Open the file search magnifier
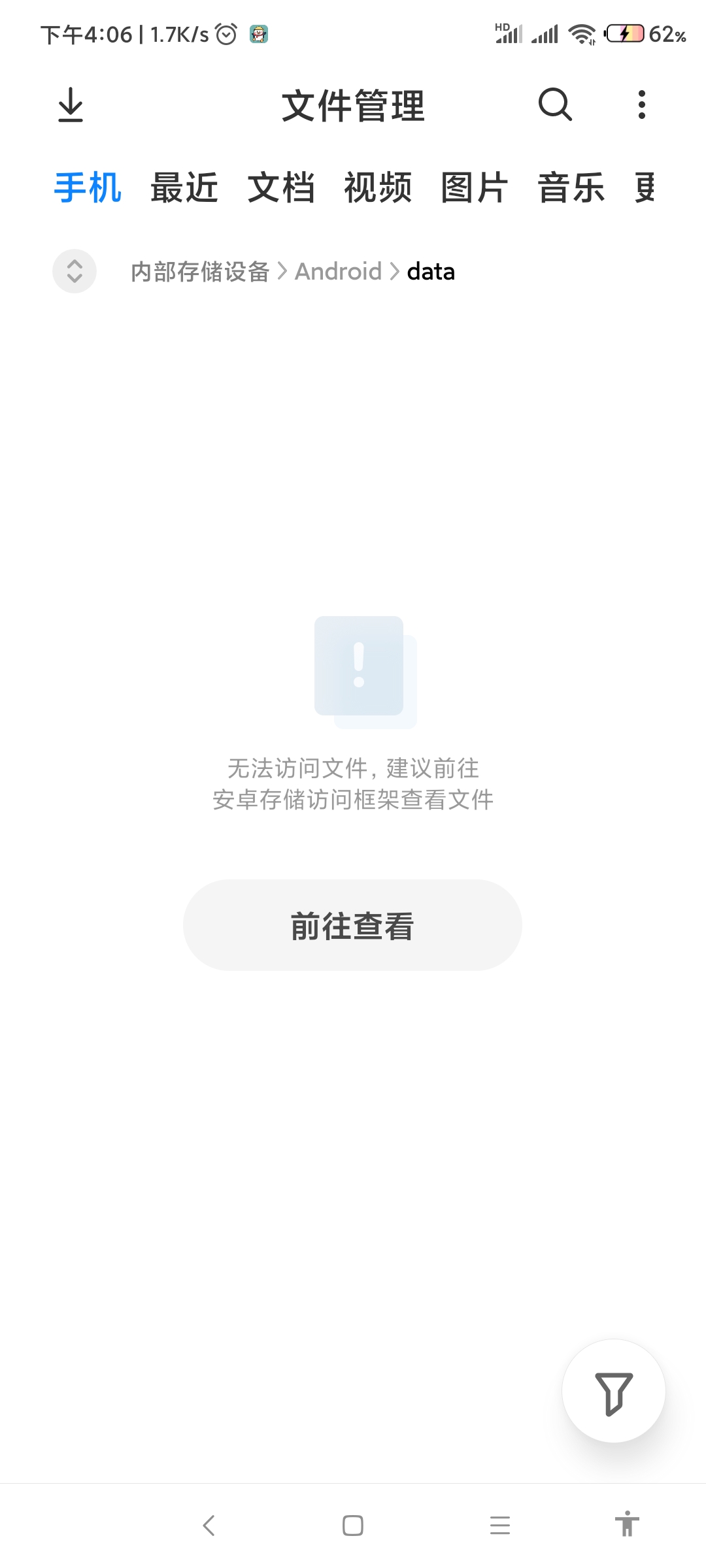The image size is (706, 1568). (x=555, y=105)
